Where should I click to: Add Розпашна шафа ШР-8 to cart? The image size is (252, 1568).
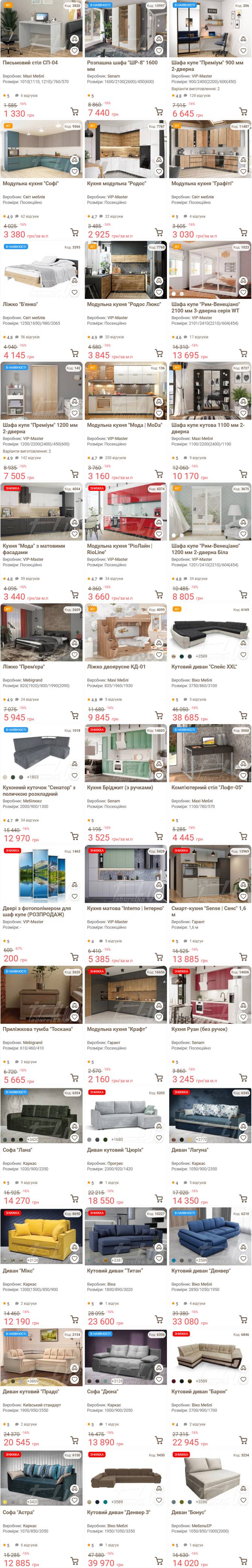159,112
